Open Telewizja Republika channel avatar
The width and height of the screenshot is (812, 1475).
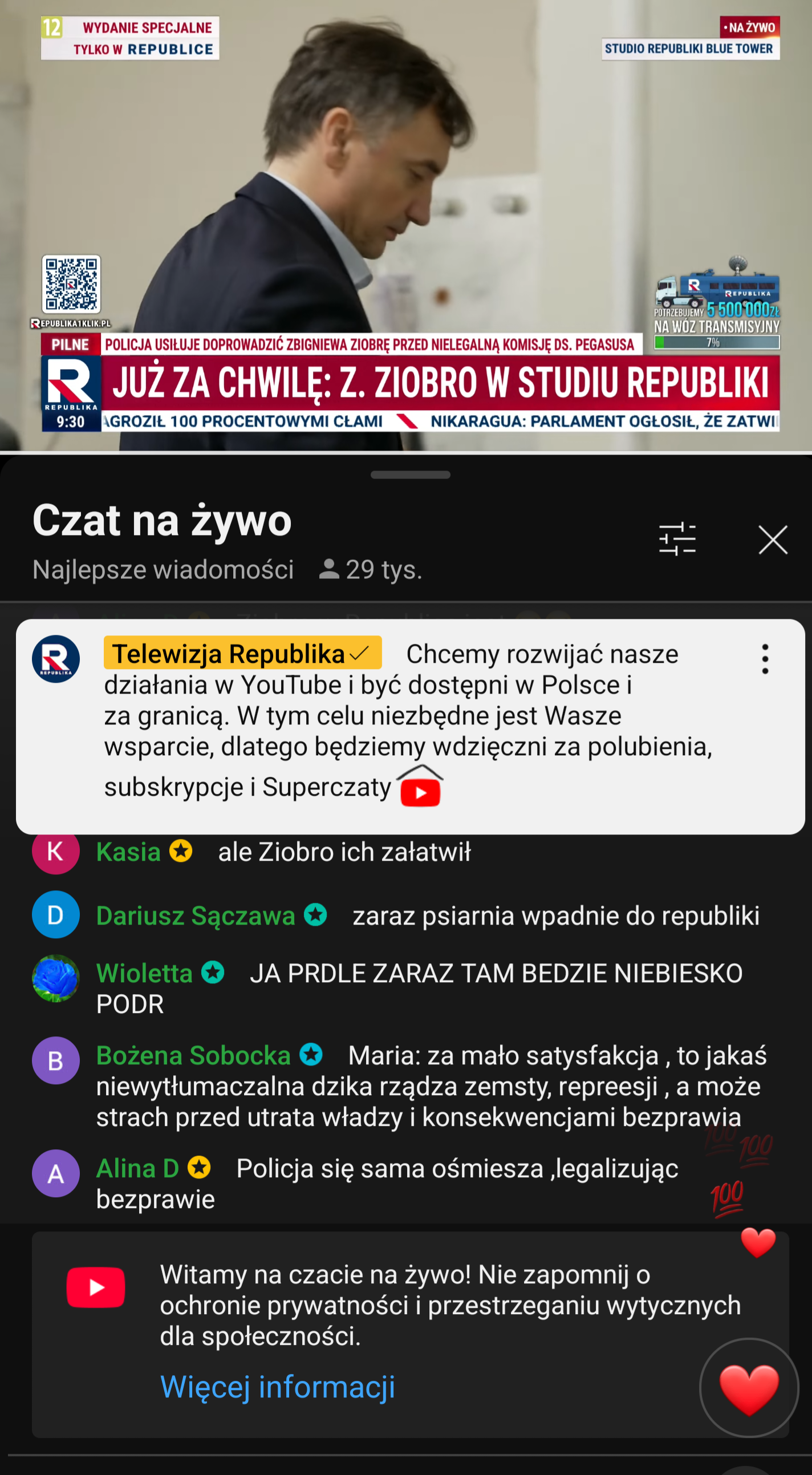tap(55, 659)
